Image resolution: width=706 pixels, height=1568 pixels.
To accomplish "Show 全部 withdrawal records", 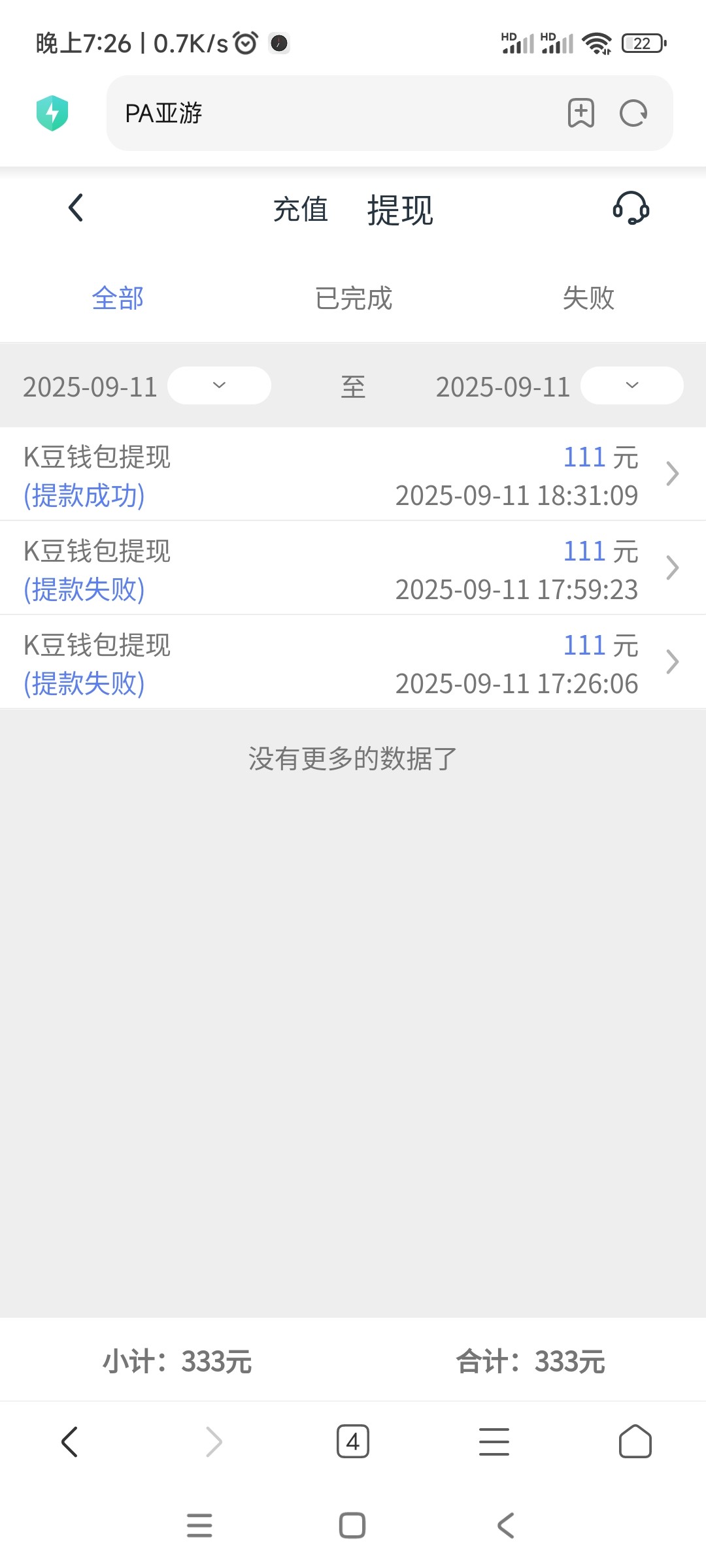I will tap(118, 299).
